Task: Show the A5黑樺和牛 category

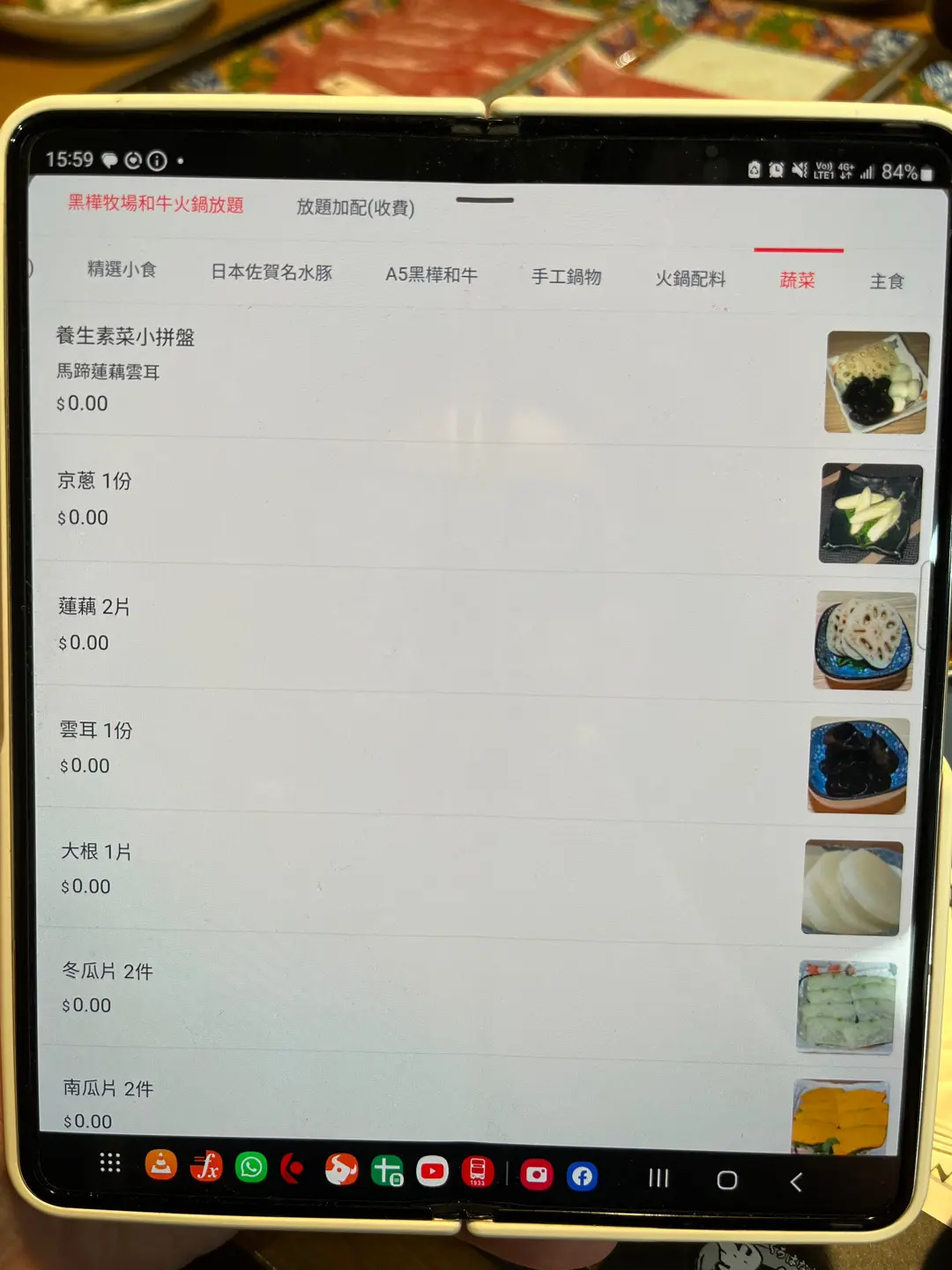Action: (431, 275)
